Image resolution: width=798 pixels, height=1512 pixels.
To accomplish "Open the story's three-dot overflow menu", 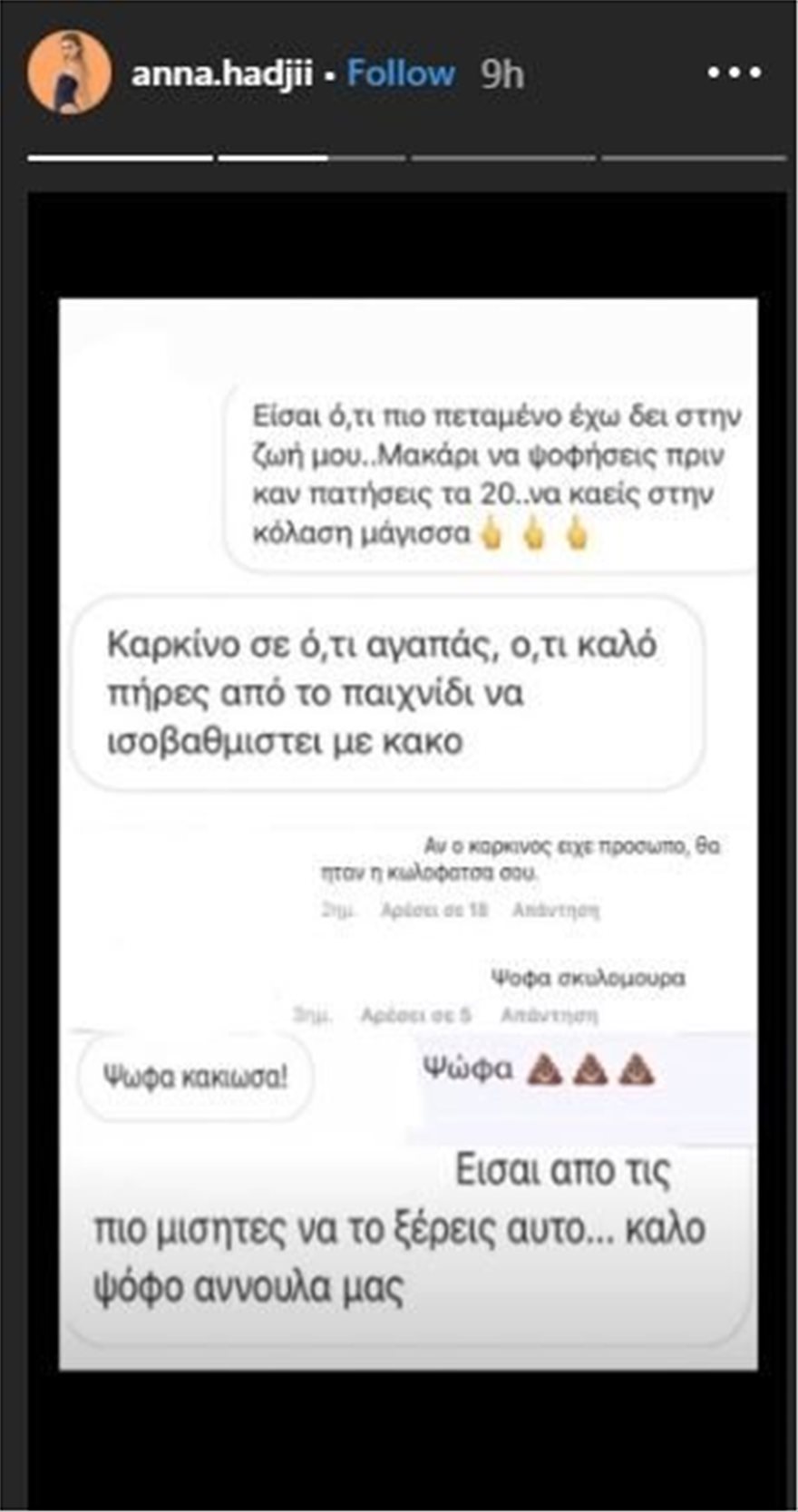I will coord(735,73).
